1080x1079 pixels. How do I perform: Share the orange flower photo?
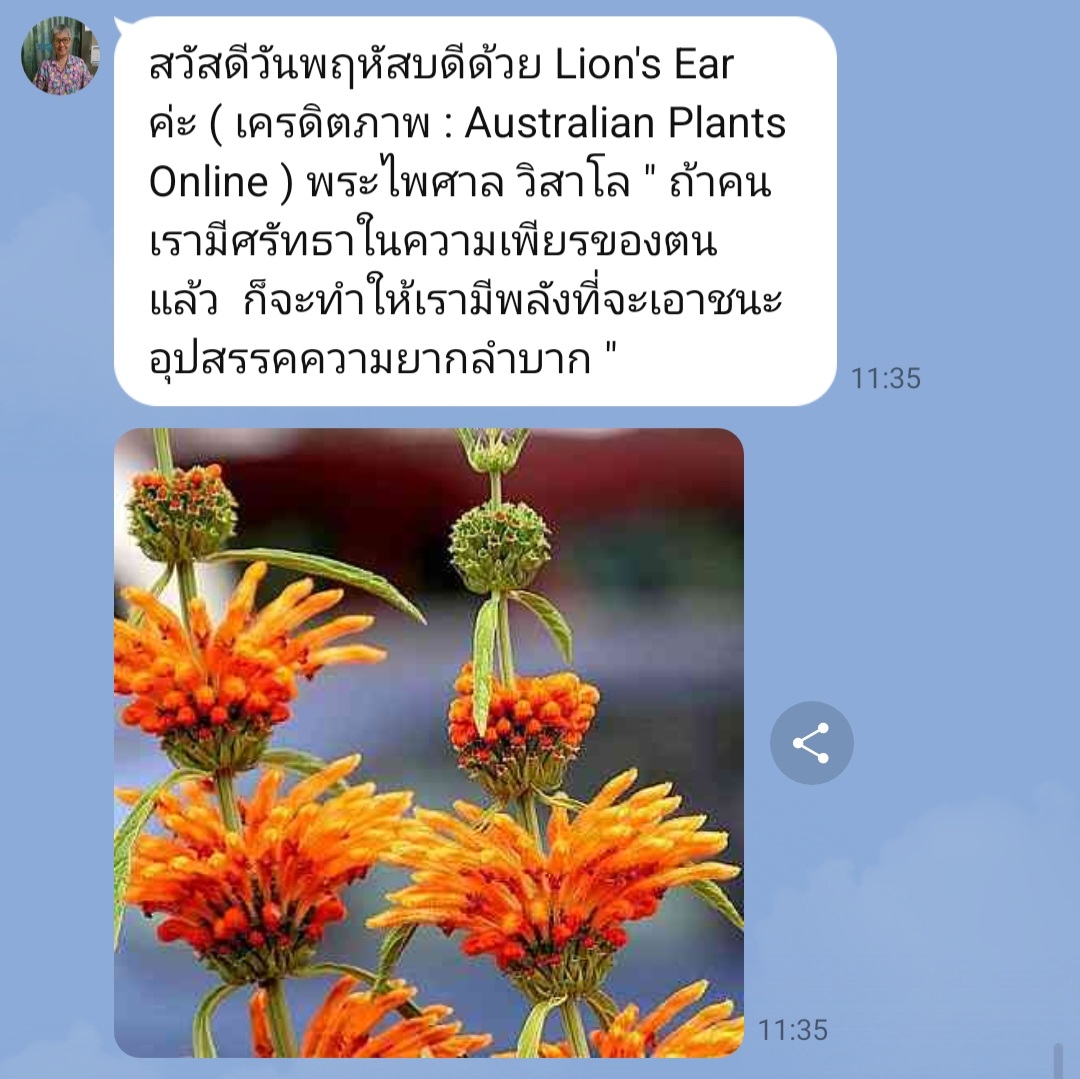click(811, 743)
